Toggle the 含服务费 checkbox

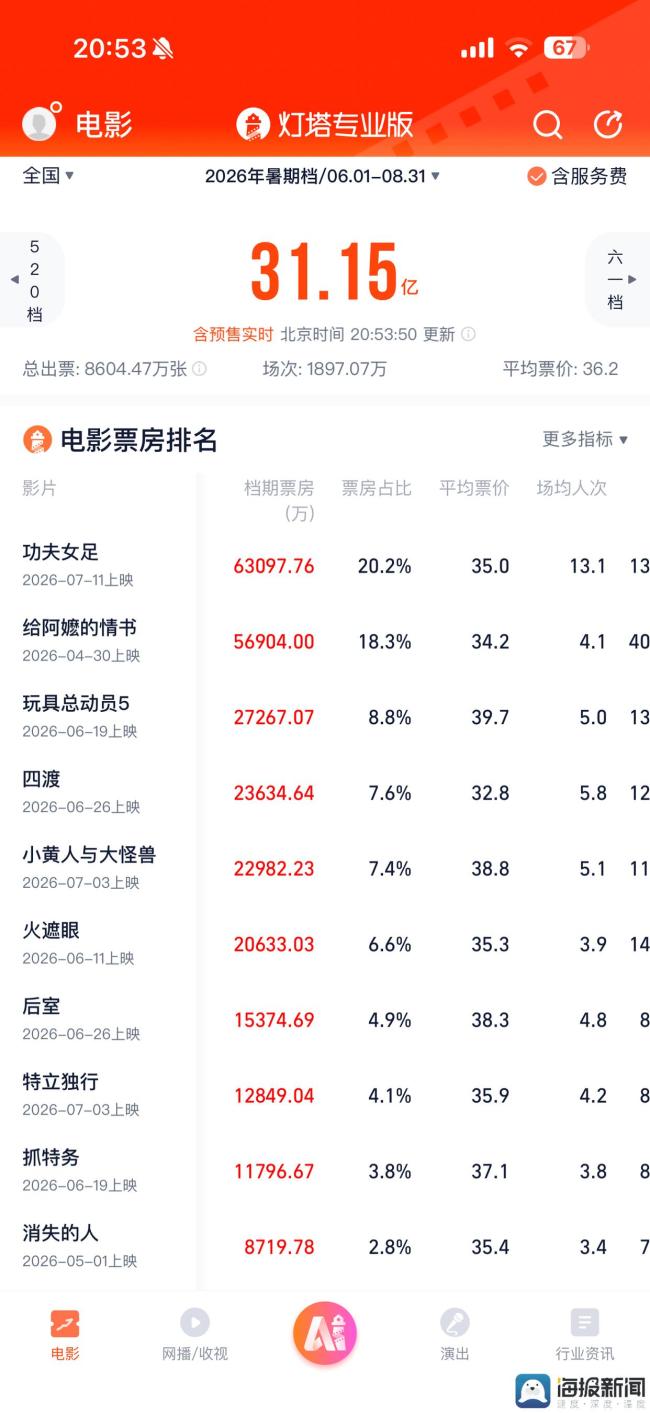577,176
